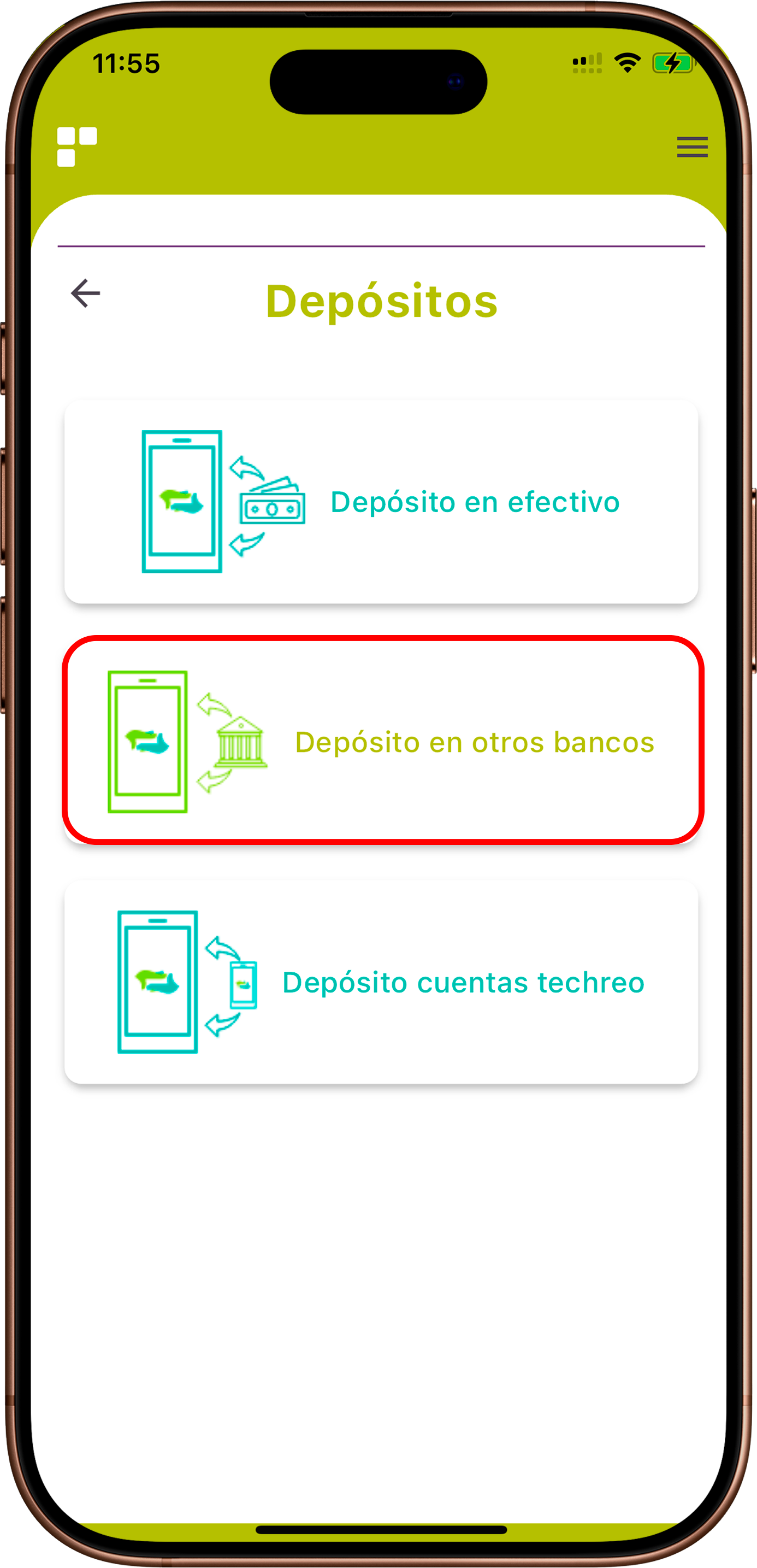Go back using the arrow icon
Viewport: 757px width, 1568px height.
[85, 293]
